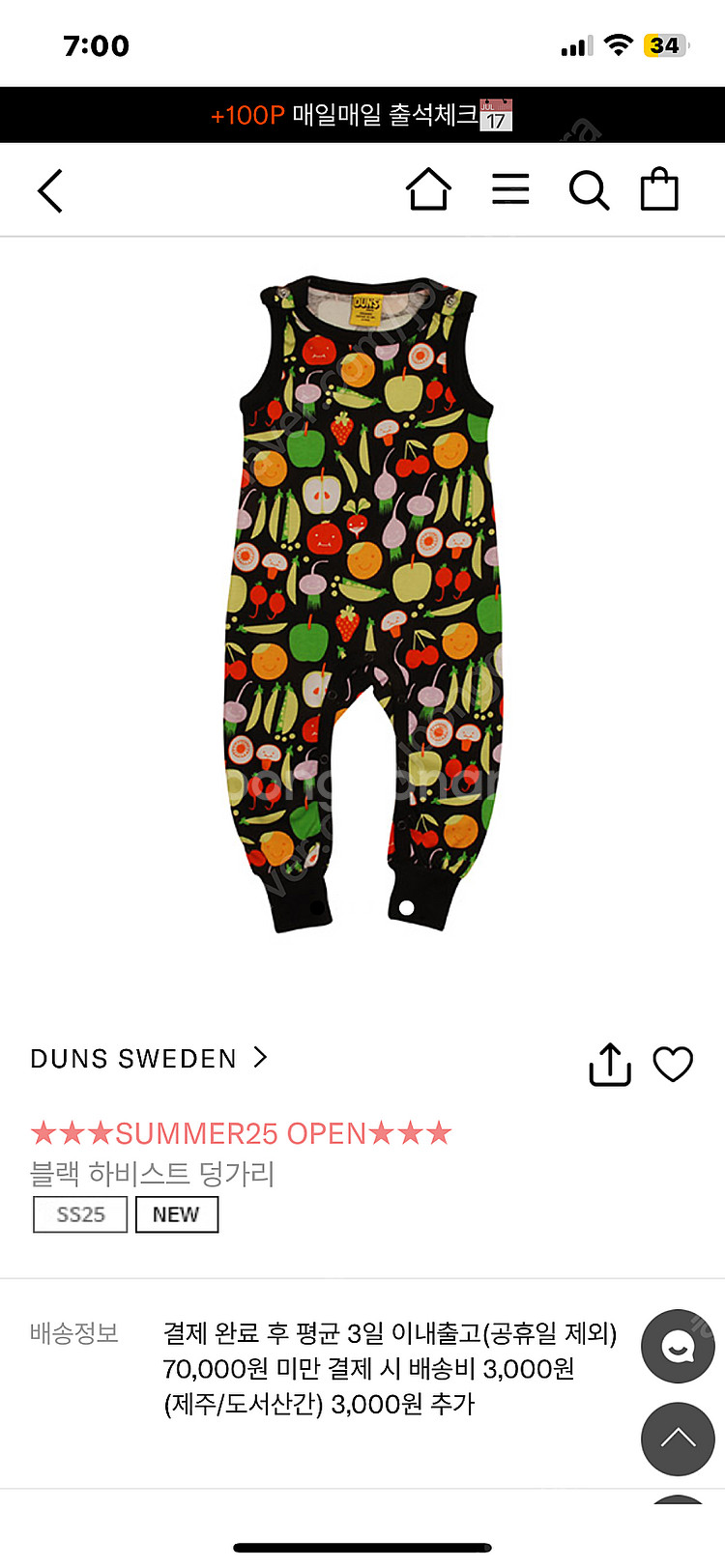Screen dimensions: 725x1568
Task: Share this product
Action: (x=610, y=1064)
